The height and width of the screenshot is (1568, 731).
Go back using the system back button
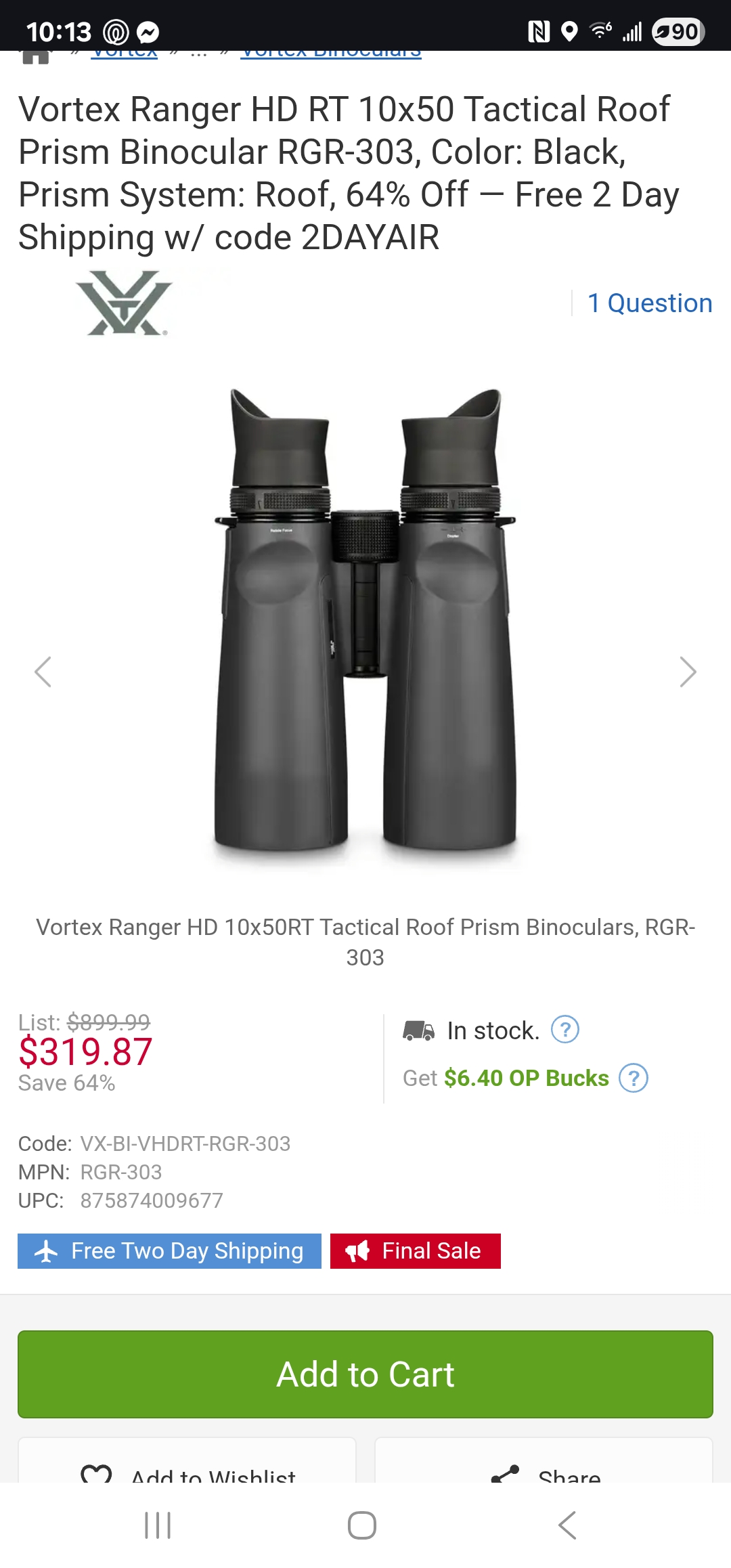(567, 1525)
